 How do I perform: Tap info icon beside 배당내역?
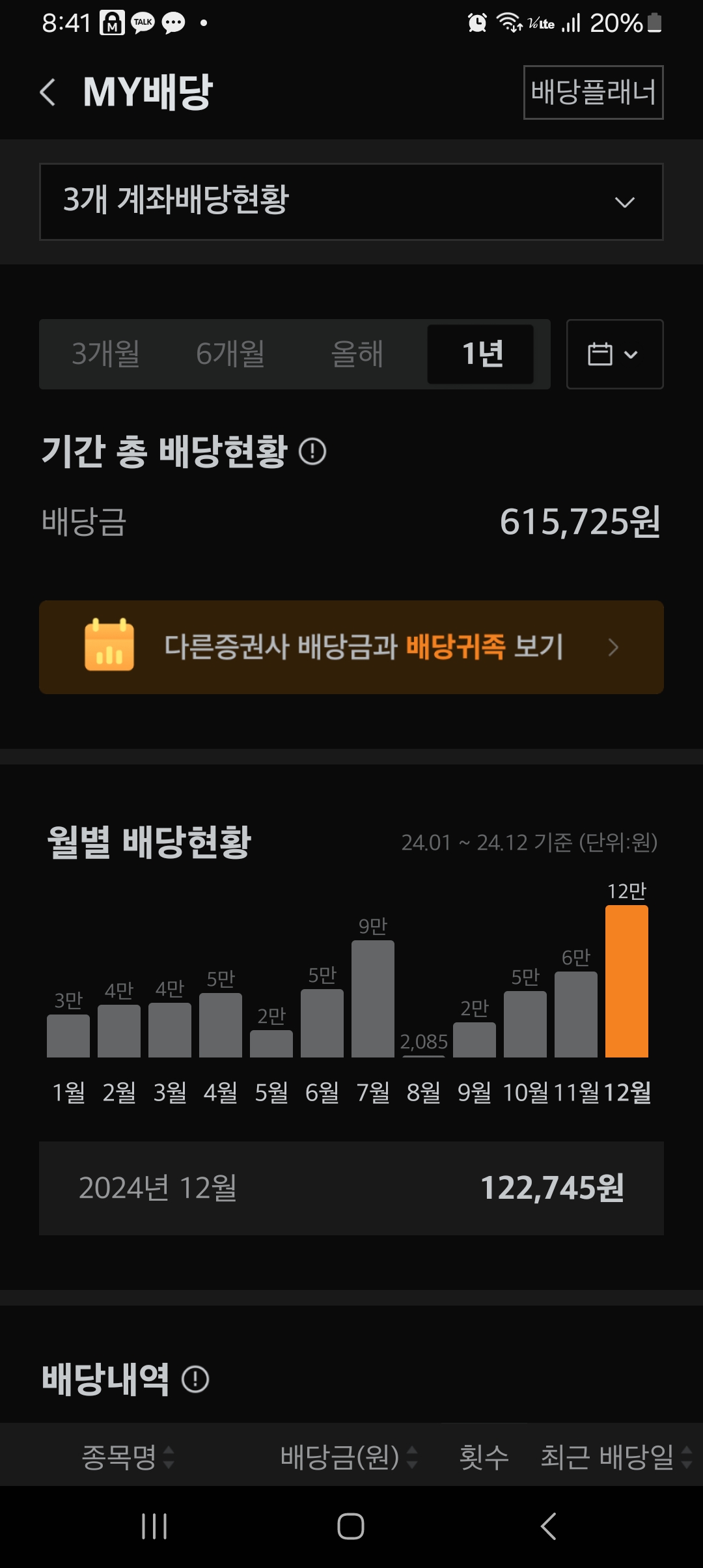coord(195,1379)
